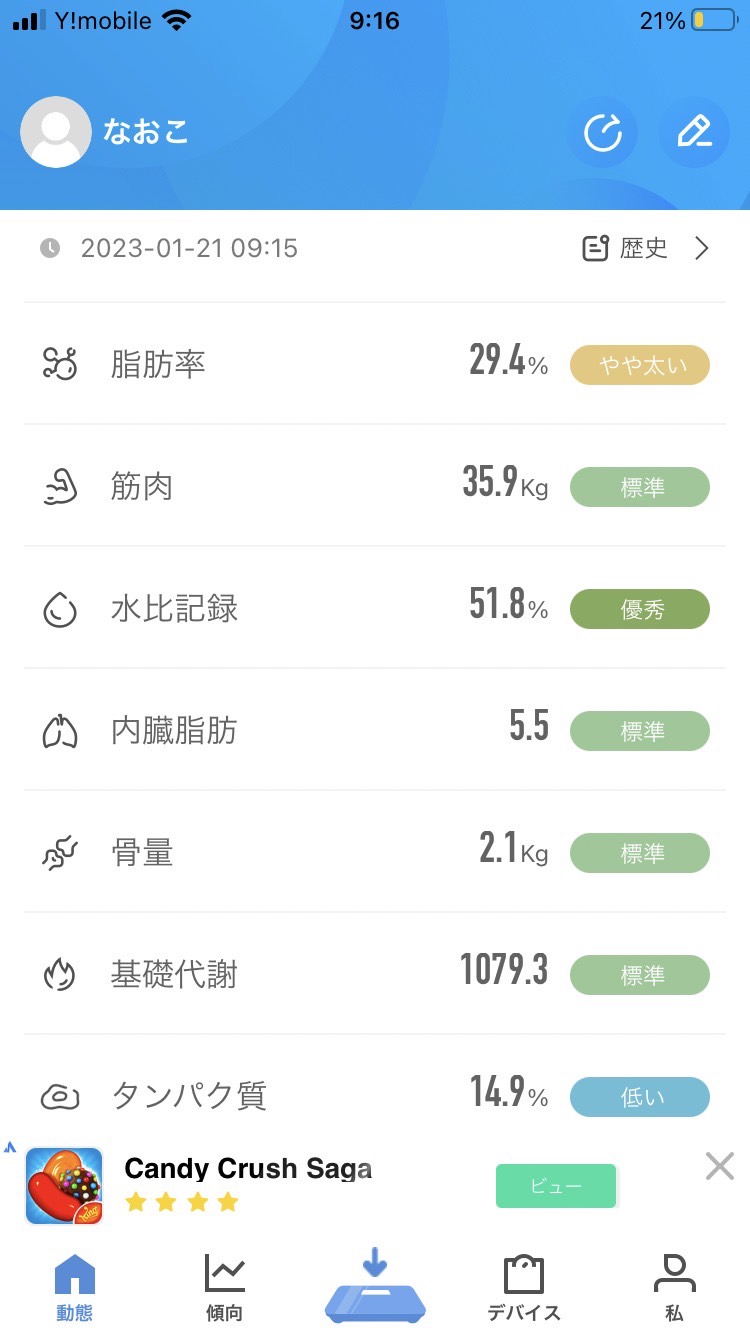Tap the center scale measure button

[375, 1284]
